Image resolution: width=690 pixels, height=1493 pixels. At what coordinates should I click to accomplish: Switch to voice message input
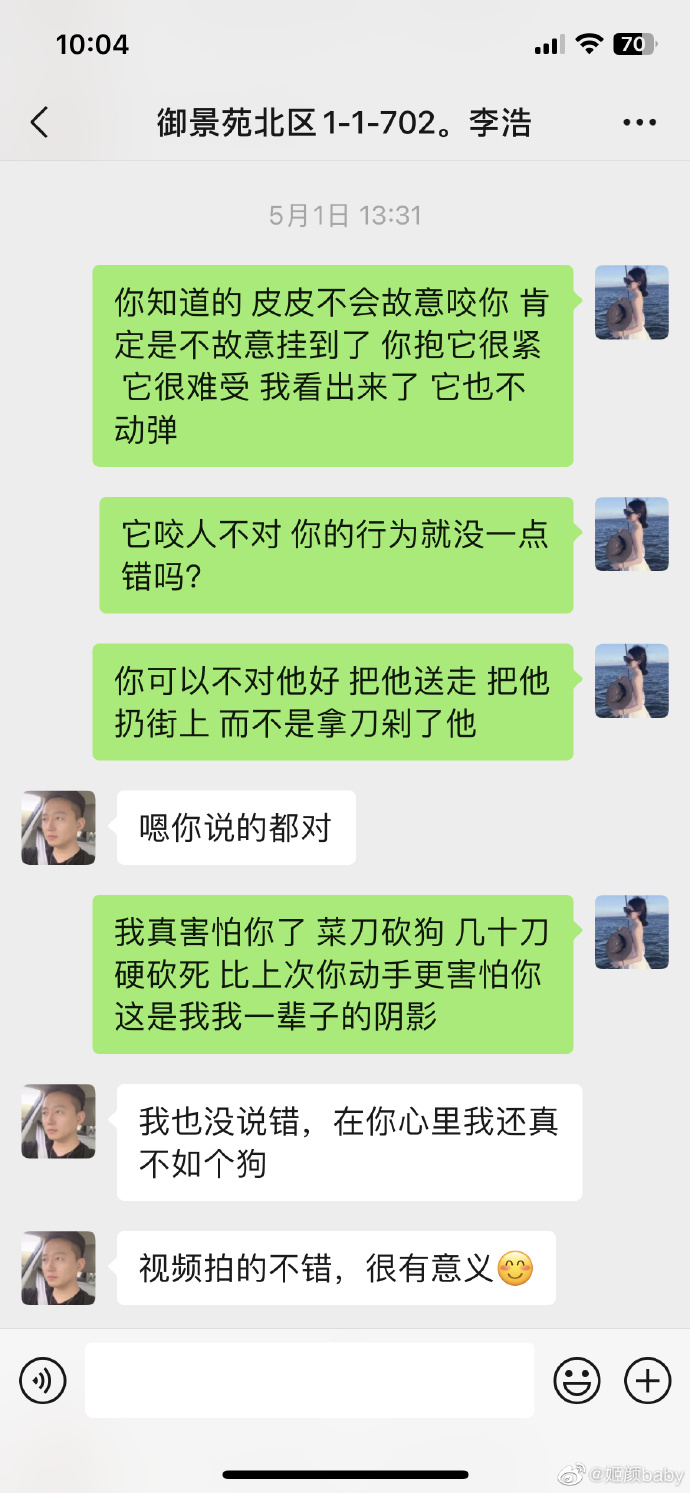click(x=43, y=1381)
